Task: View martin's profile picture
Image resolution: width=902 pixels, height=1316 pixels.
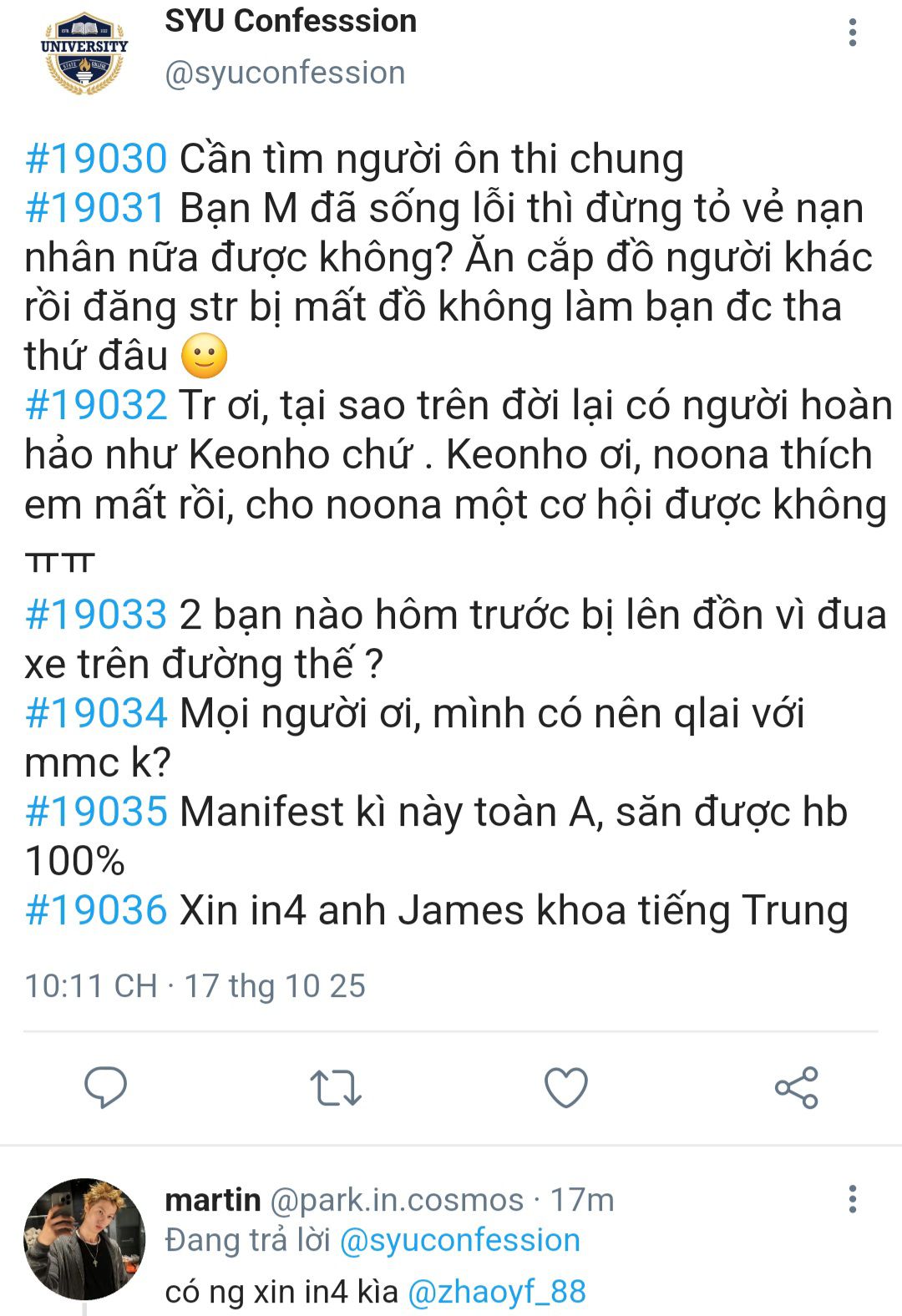Action: point(84,1238)
